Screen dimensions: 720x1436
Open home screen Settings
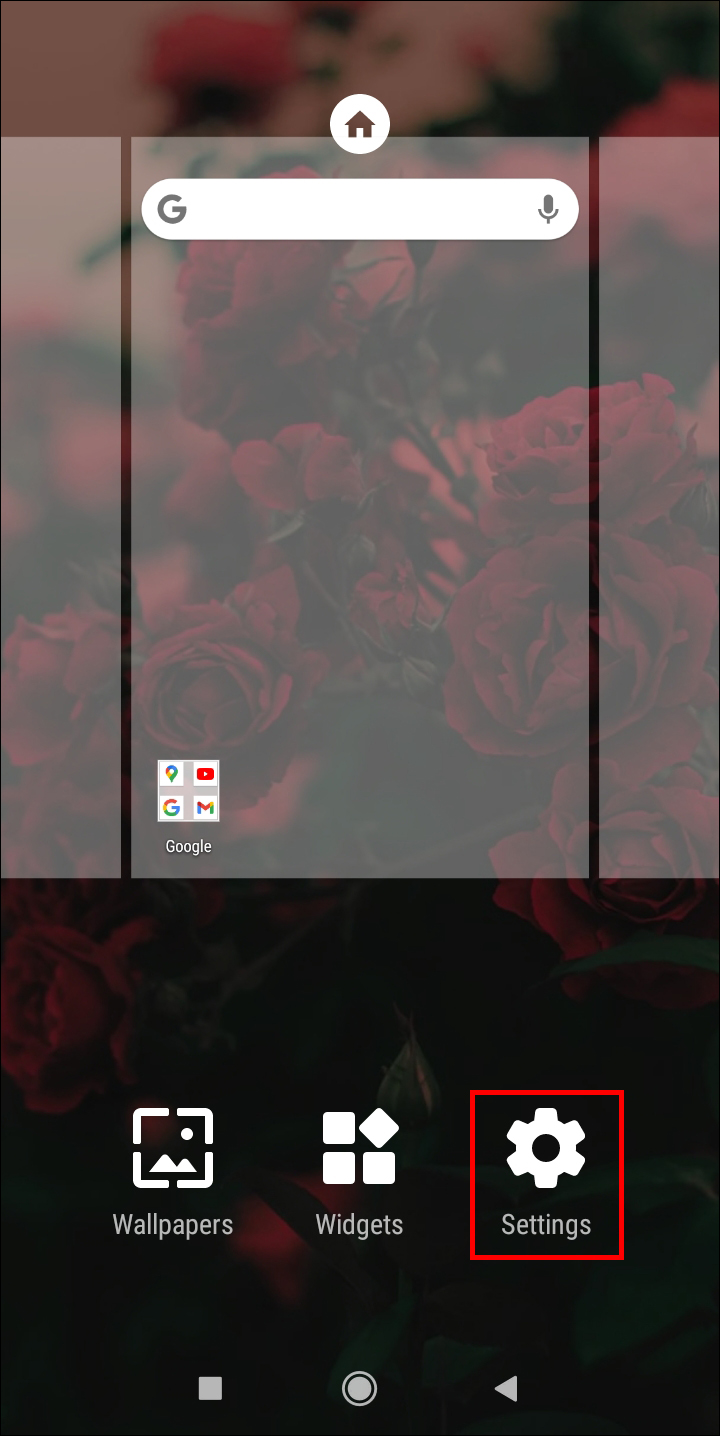click(546, 1172)
